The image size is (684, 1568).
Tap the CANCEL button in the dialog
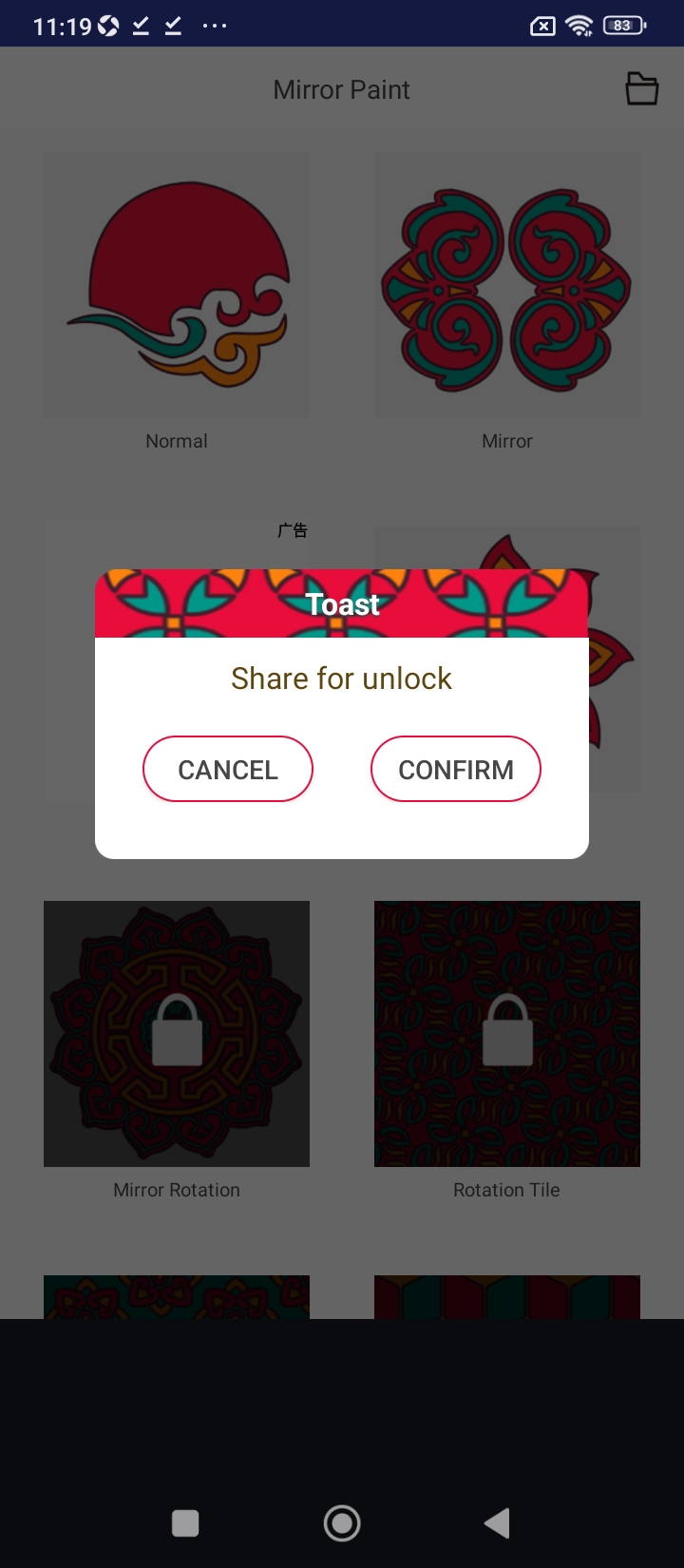pos(228,769)
